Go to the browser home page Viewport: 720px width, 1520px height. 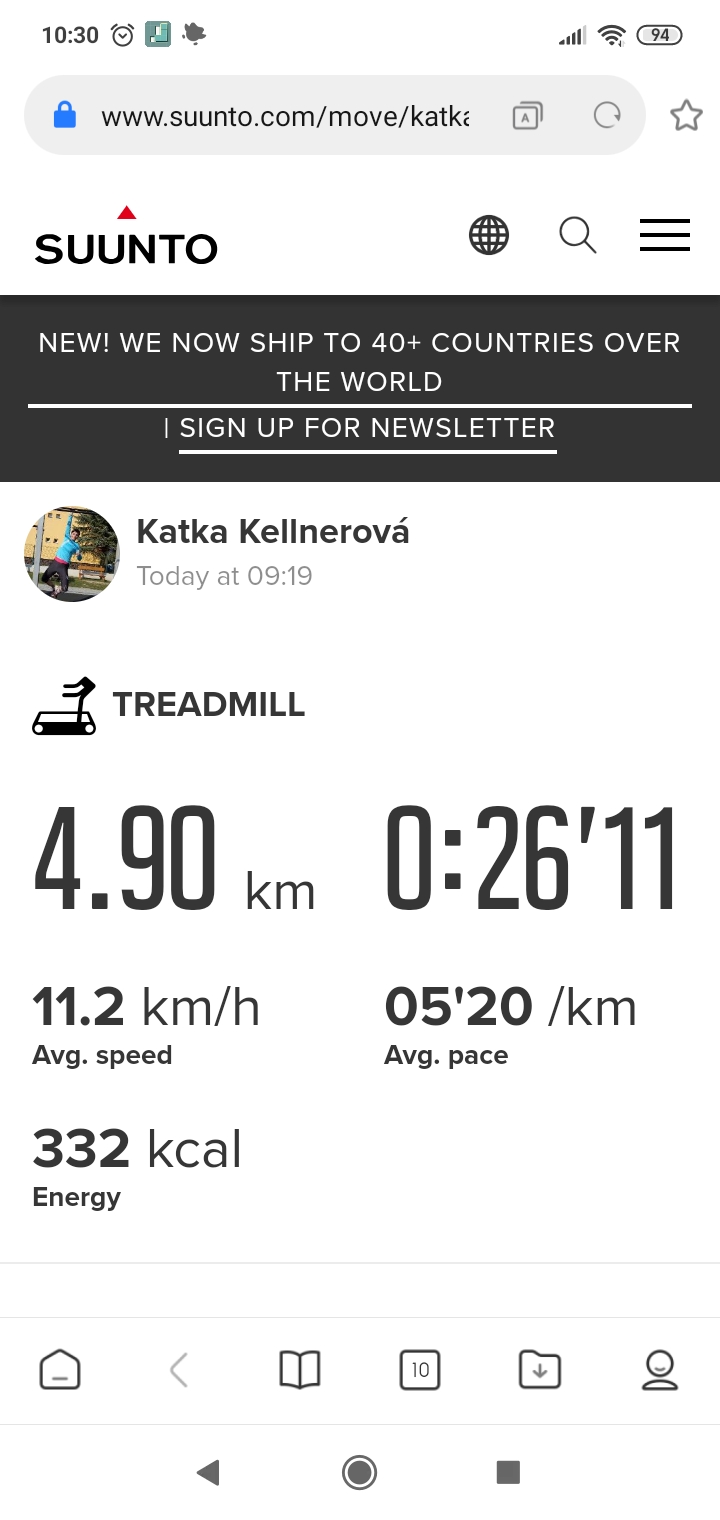(x=60, y=1370)
